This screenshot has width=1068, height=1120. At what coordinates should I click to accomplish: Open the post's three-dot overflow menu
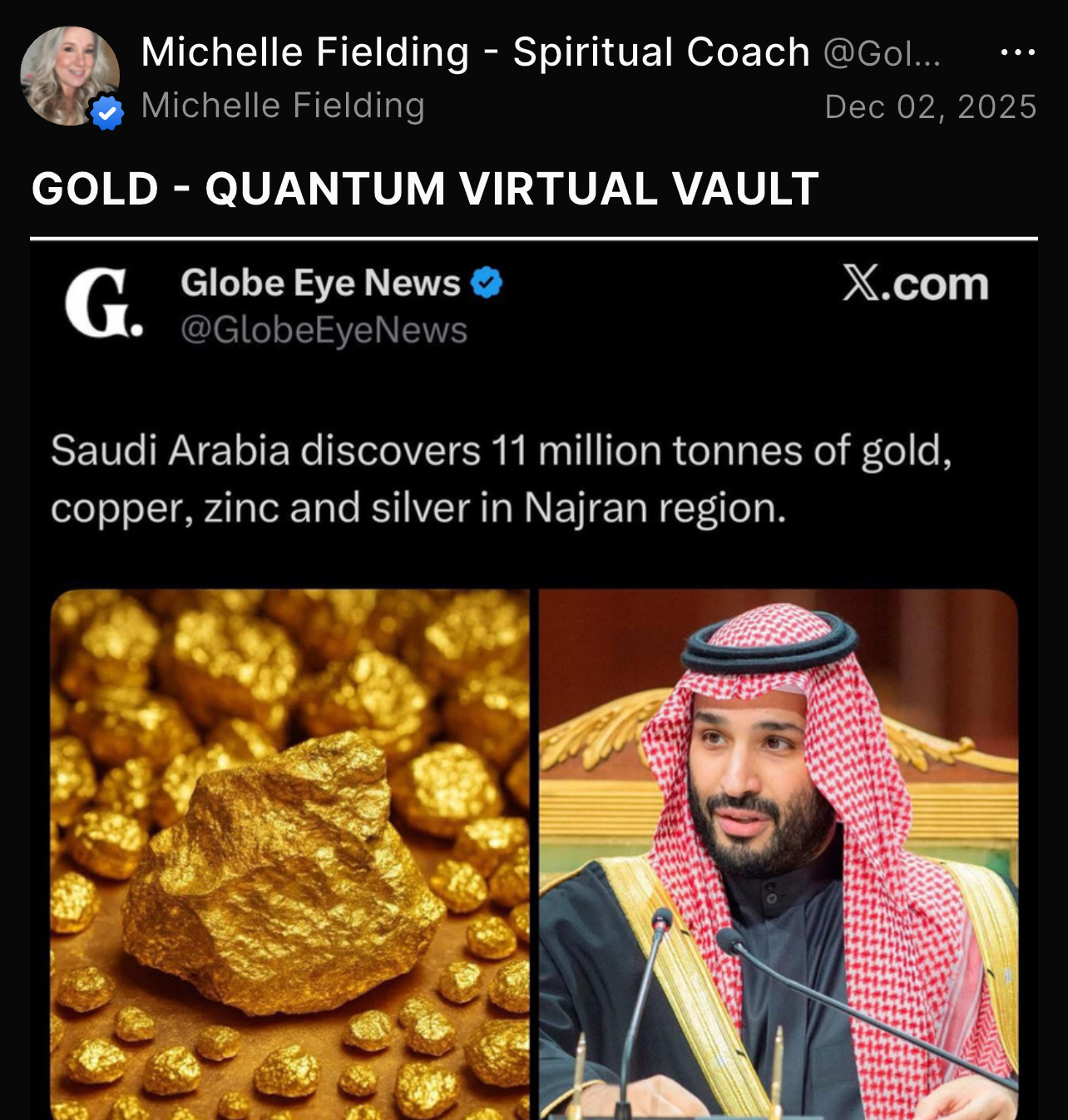coord(1017,52)
